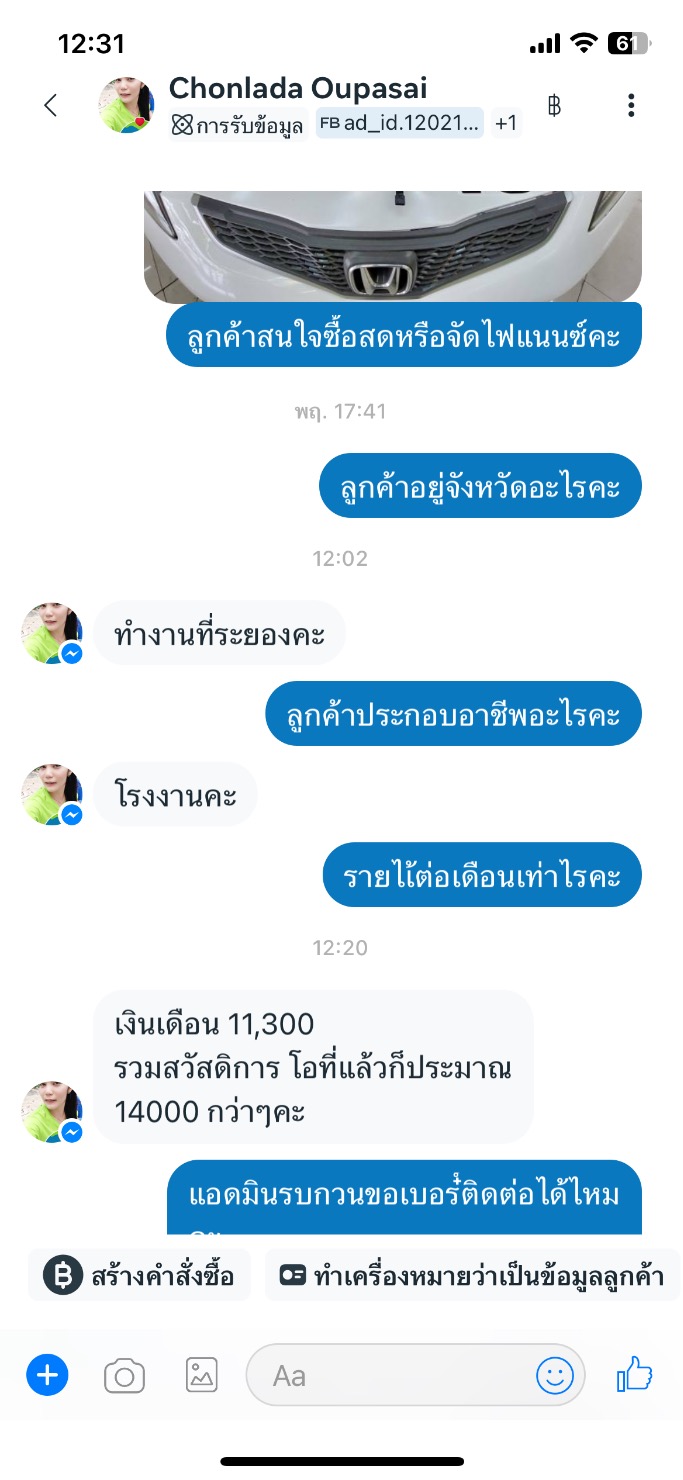
Task: Open the photo gallery picker
Action: 201,1376
